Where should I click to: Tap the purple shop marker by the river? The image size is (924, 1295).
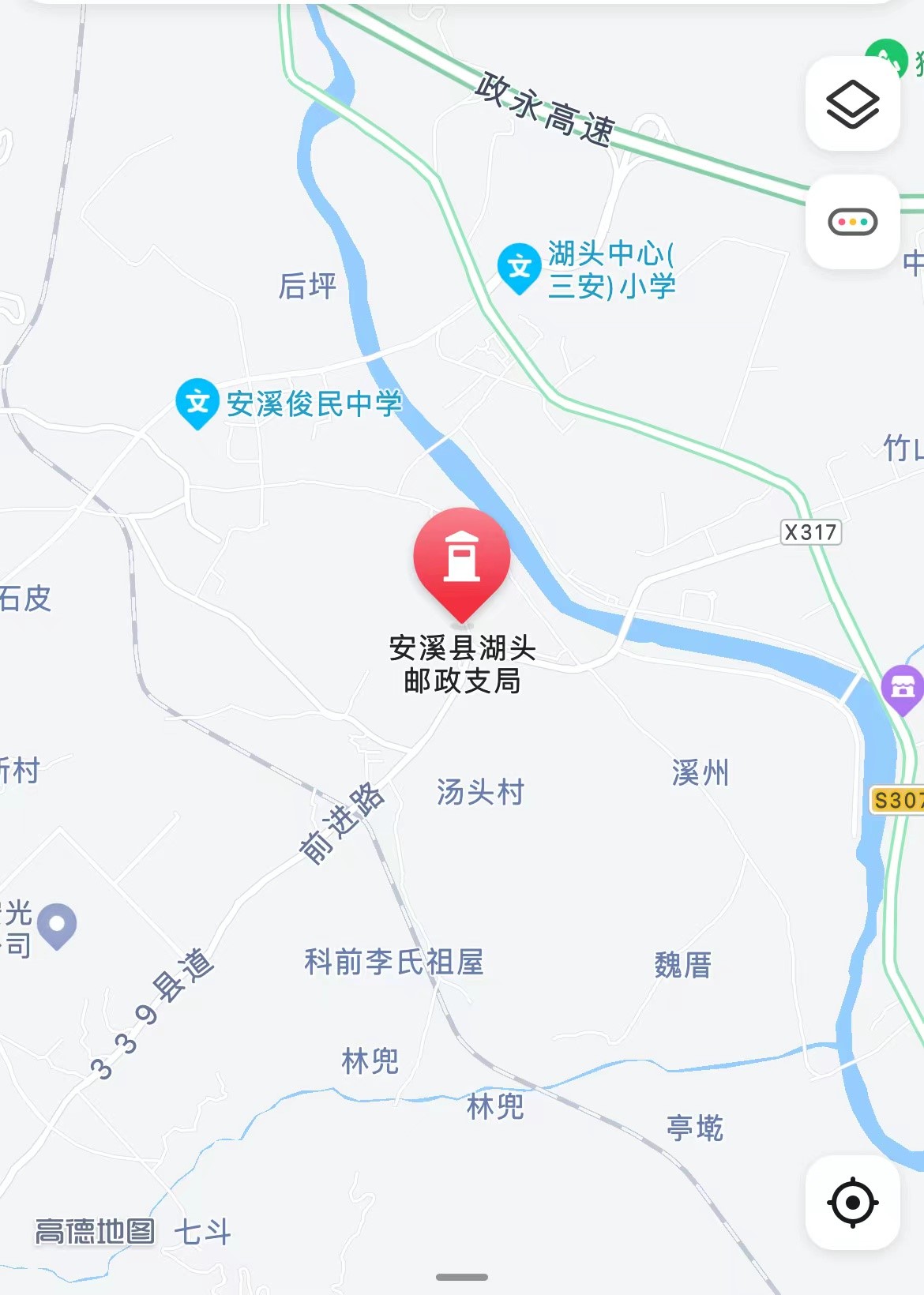coord(902,687)
